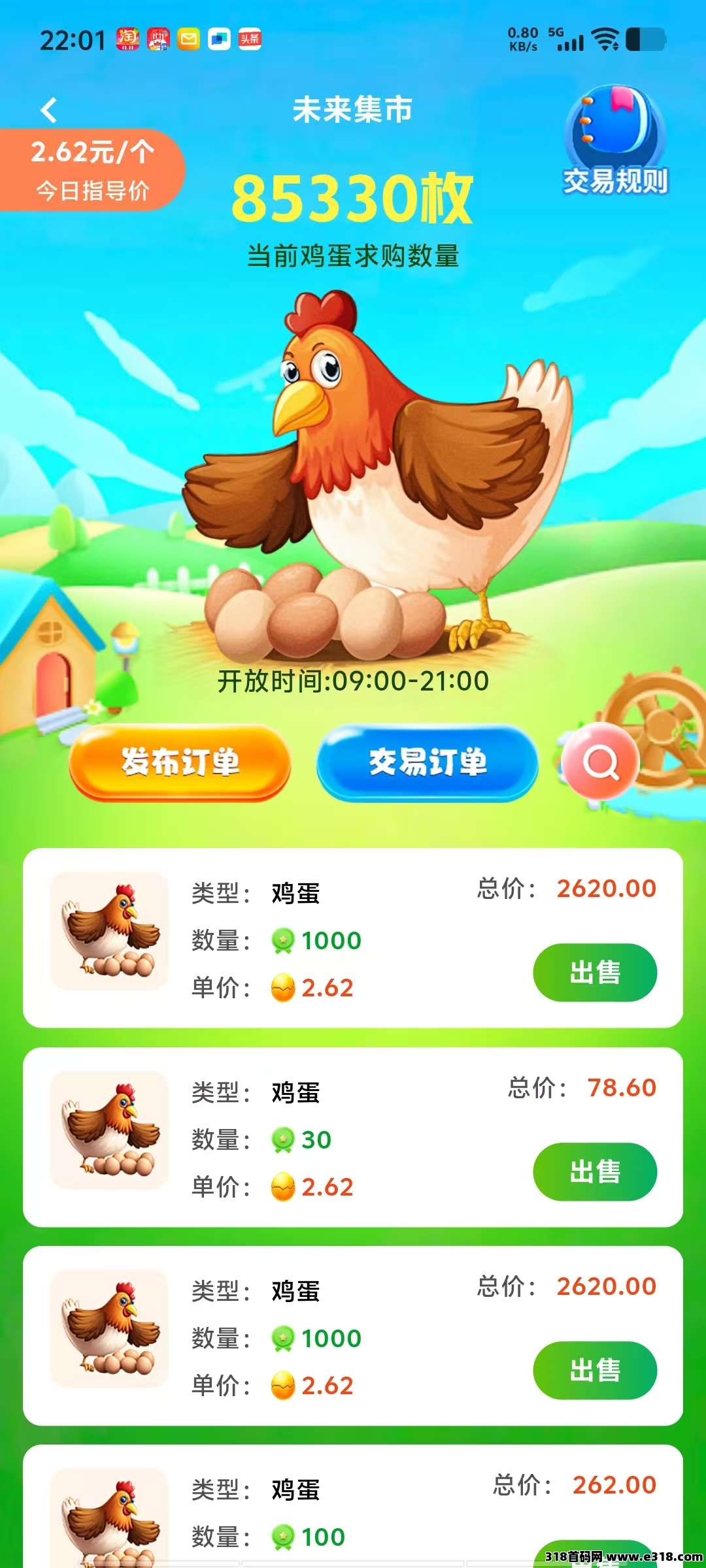
Task: Go back using the top-left arrow
Action: point(49,110)
